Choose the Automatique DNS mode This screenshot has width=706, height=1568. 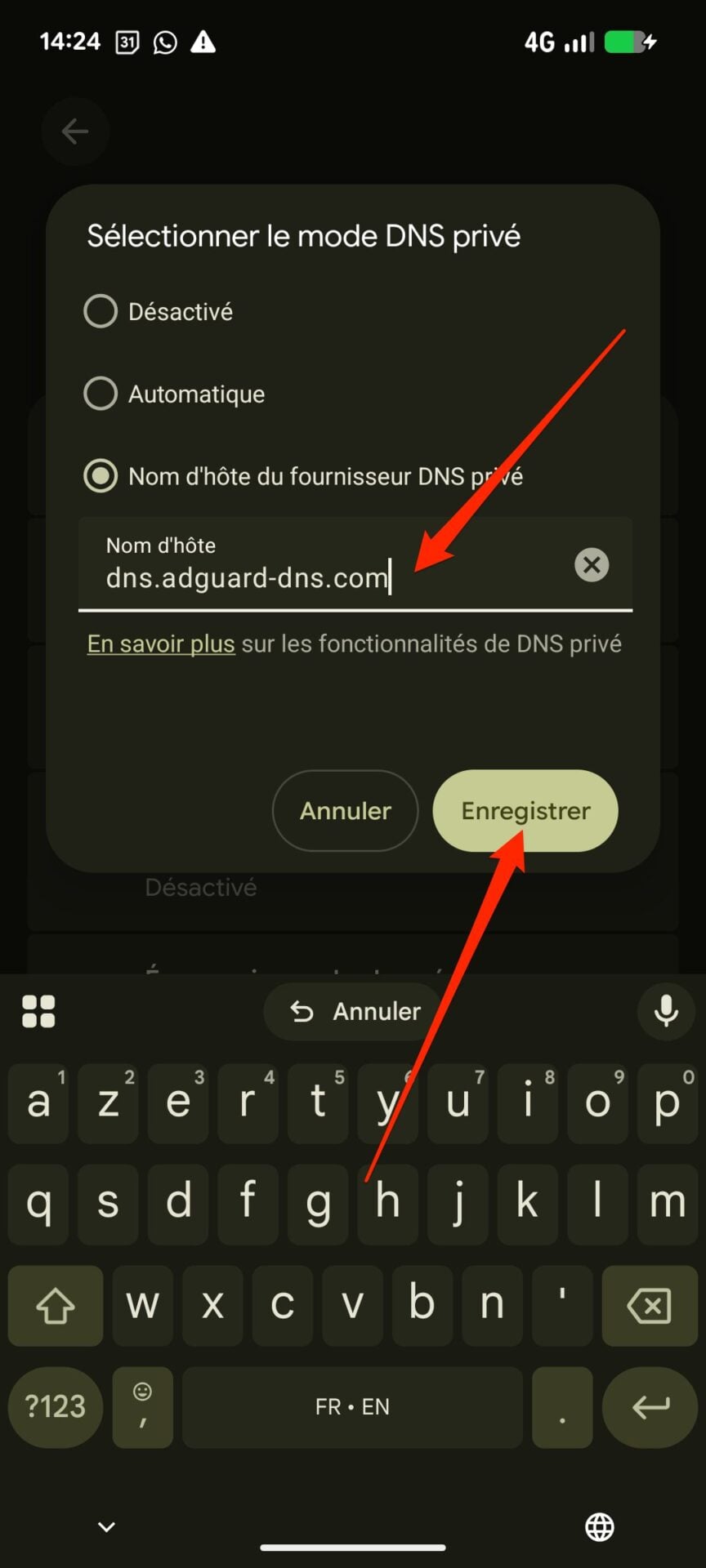click(101, 394)
